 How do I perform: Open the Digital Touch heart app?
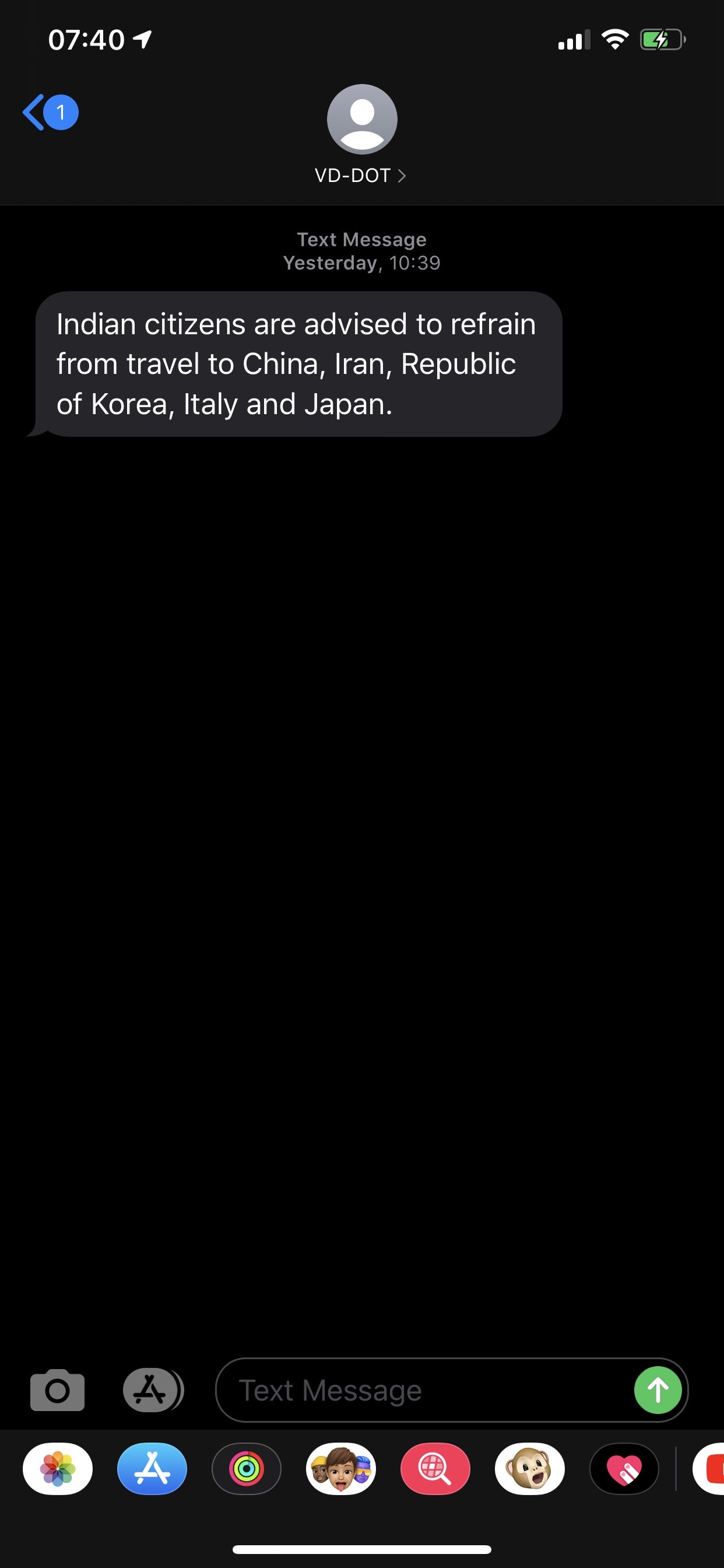click(x=624, y=1469)
